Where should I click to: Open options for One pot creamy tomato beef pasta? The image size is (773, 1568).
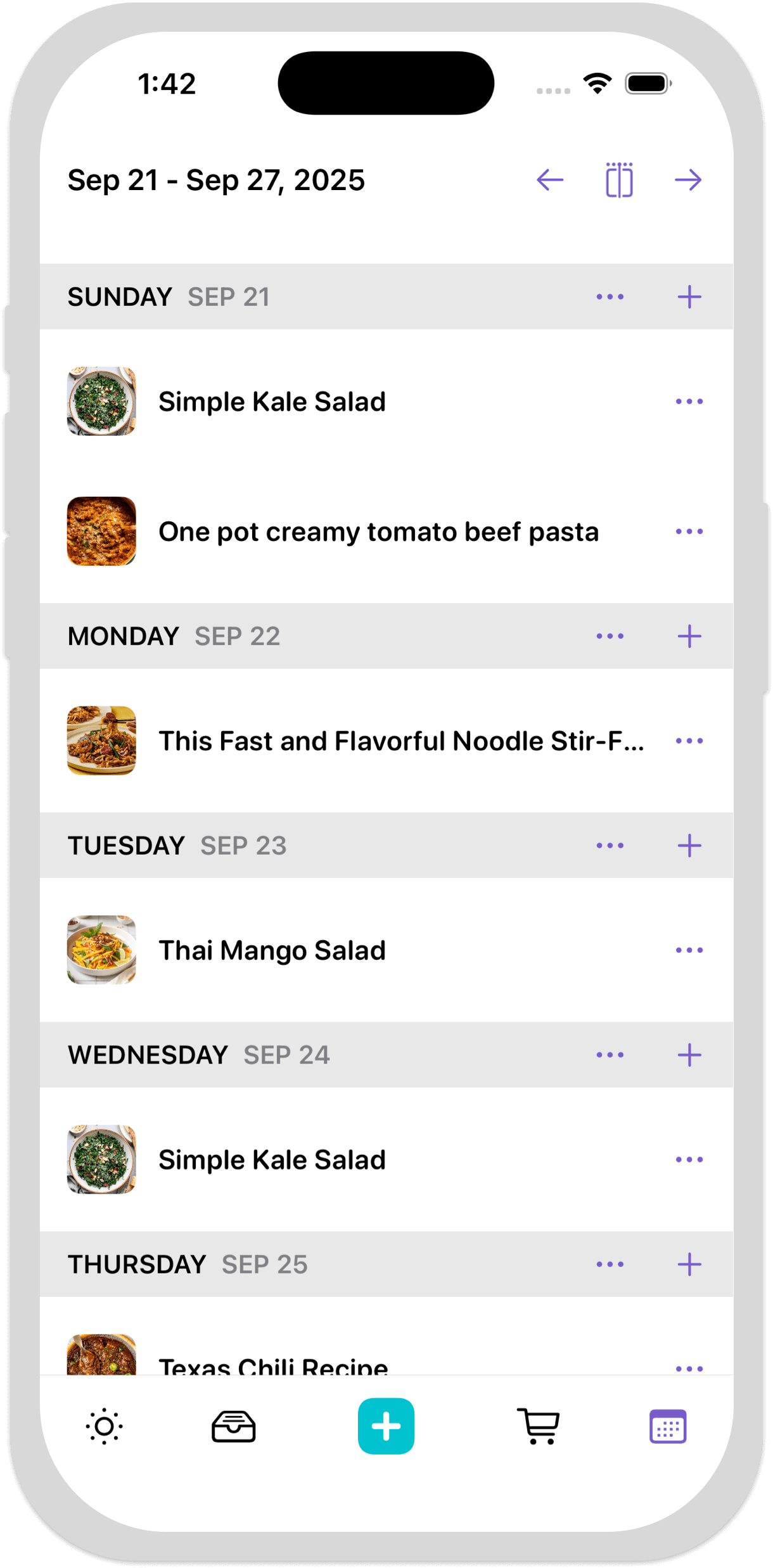[x=689, y=531]
